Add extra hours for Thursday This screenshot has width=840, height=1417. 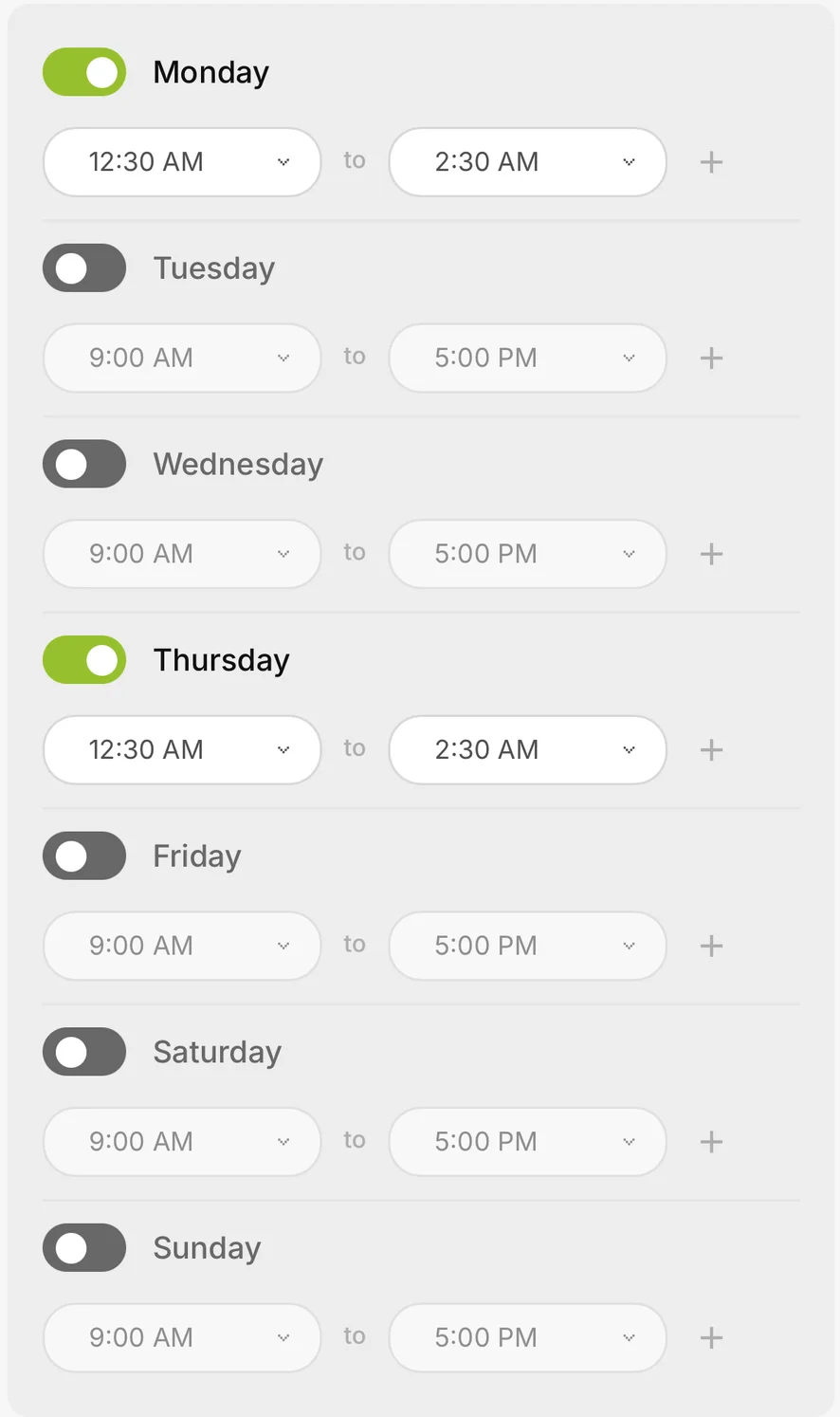coord(711,750)
